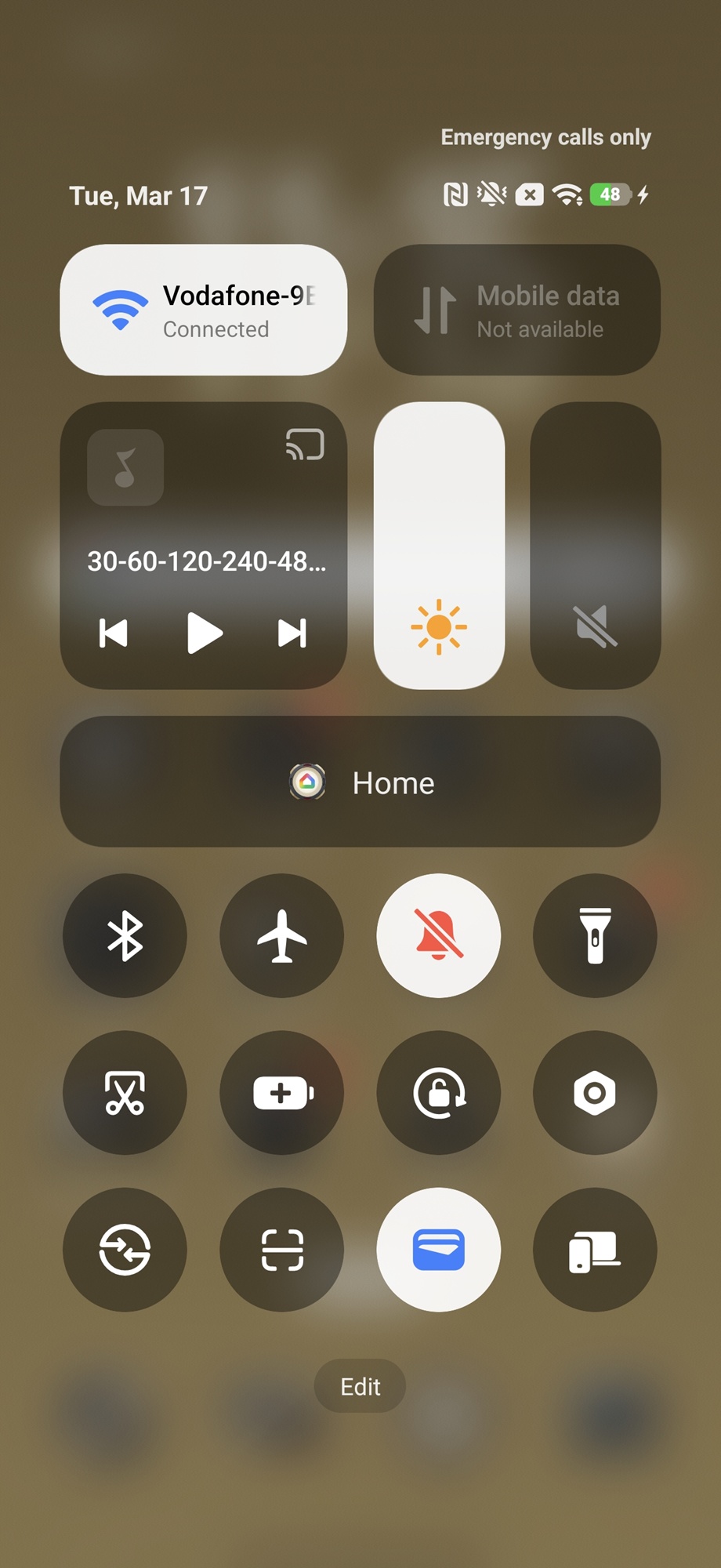
Task: Tap the Mobile data tile
Action: click(516, 310)
